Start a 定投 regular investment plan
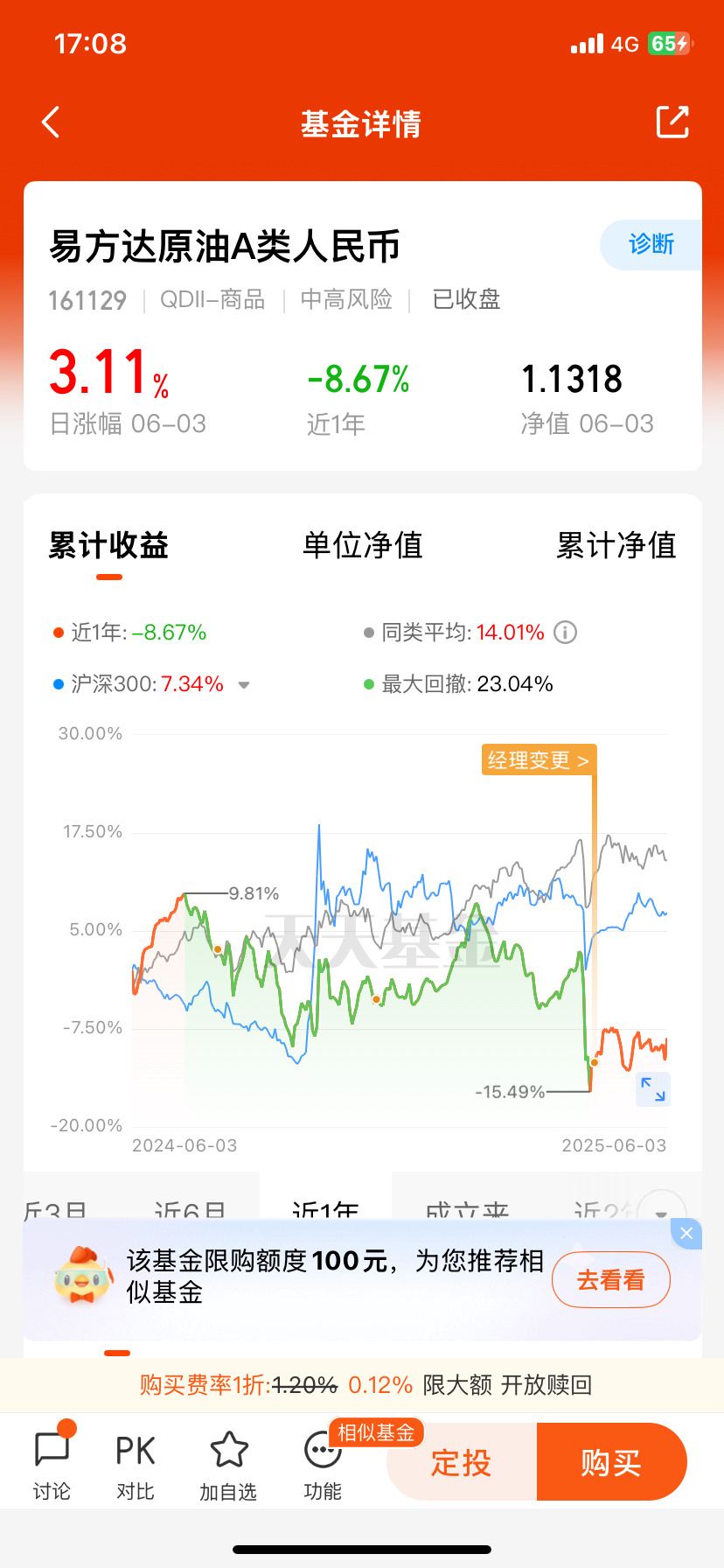Viewport: 724px width, 1568px height. pos(462,1462)
